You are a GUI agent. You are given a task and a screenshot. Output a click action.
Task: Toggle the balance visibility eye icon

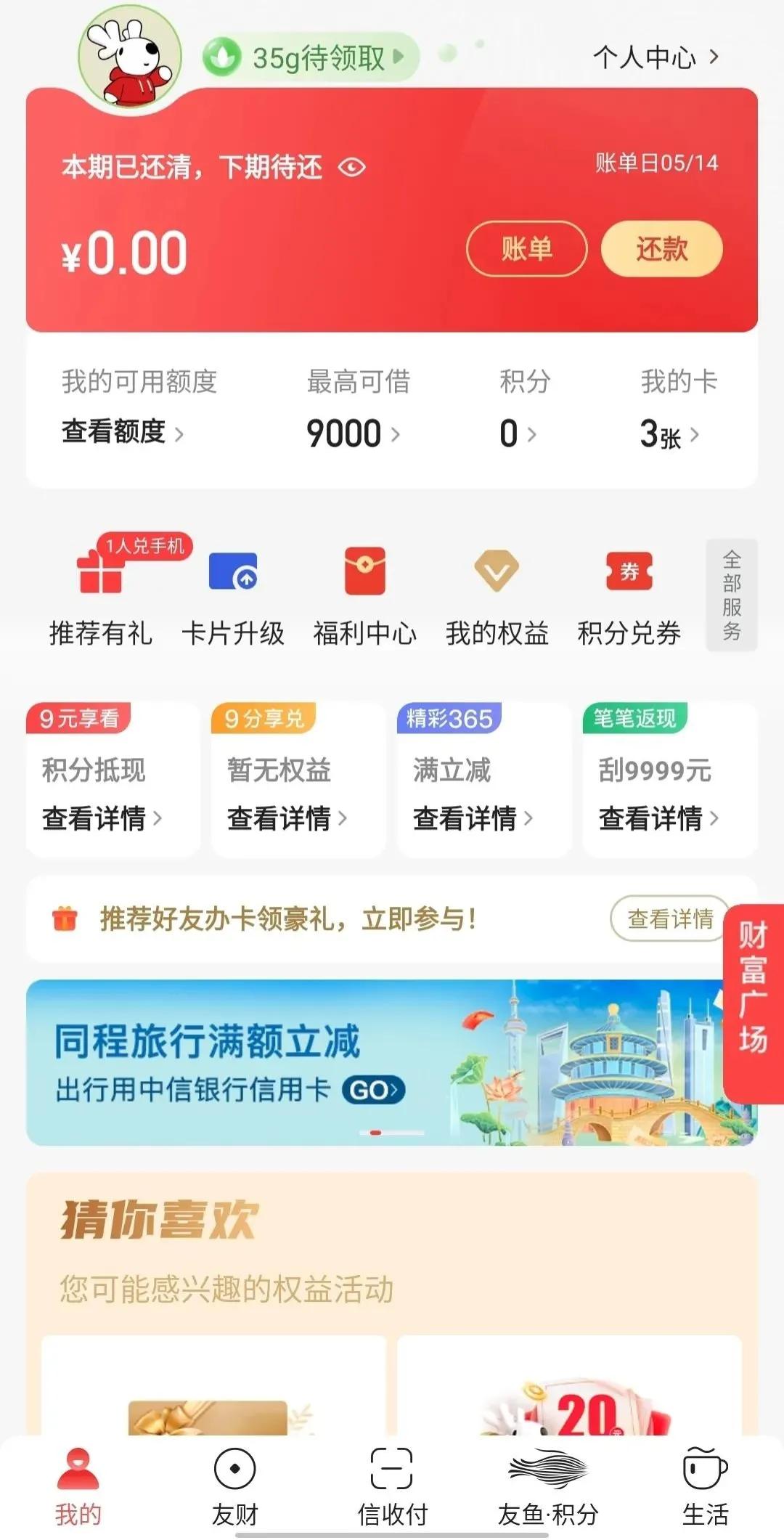[x=351, y=166]
